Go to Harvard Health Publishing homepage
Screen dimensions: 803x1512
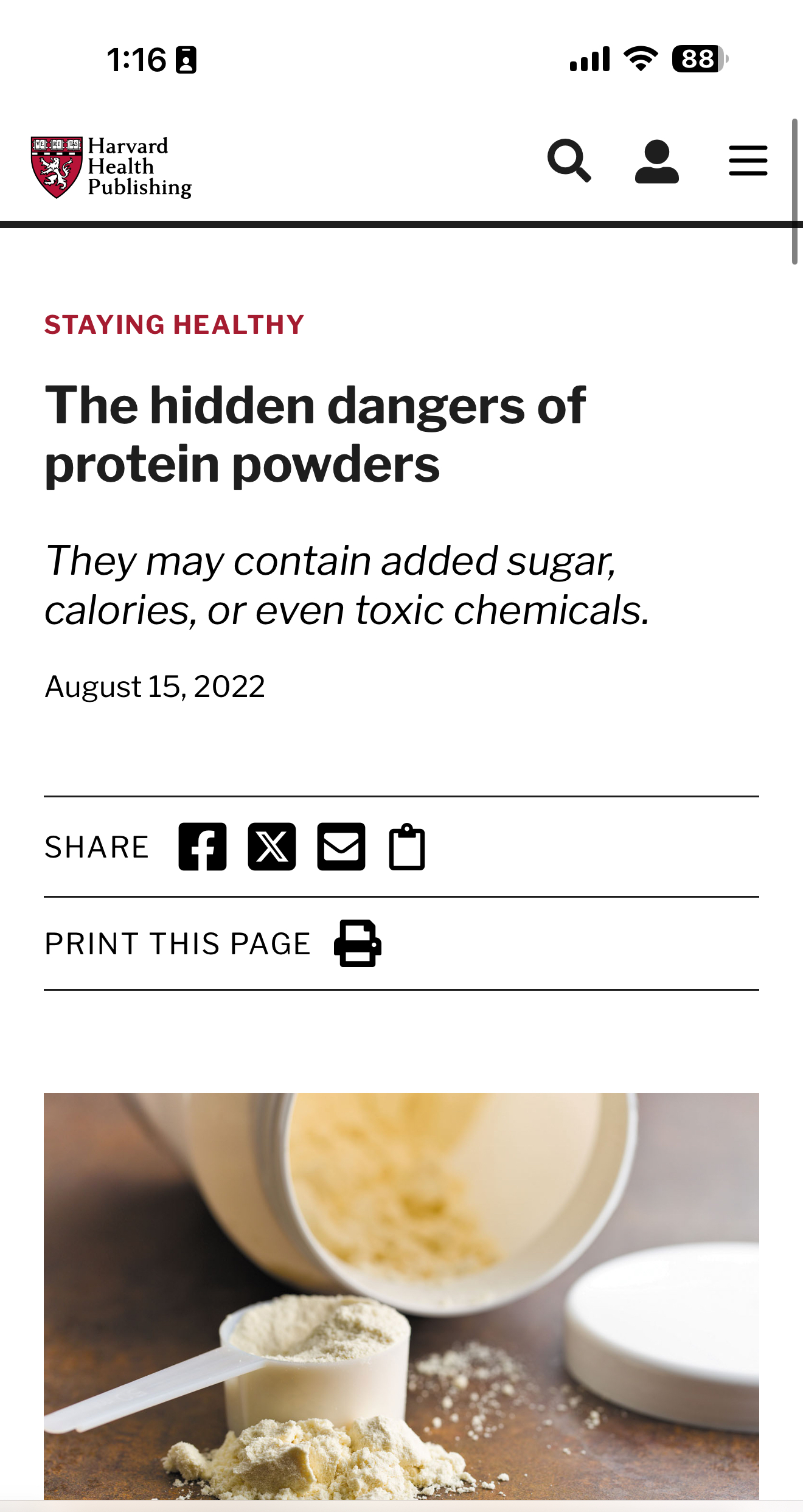[111, 167]
